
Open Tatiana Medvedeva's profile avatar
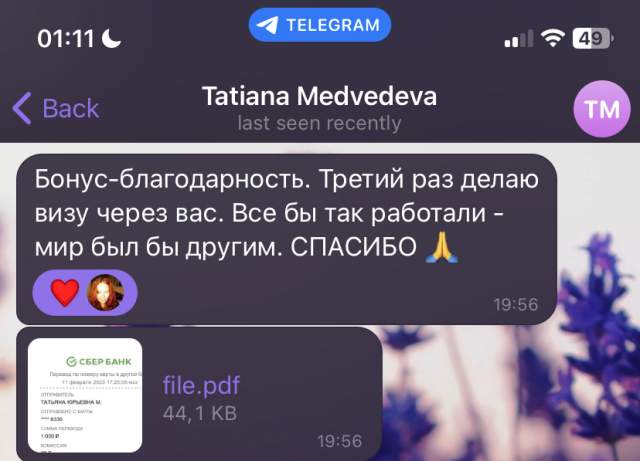tap(601, 109)
